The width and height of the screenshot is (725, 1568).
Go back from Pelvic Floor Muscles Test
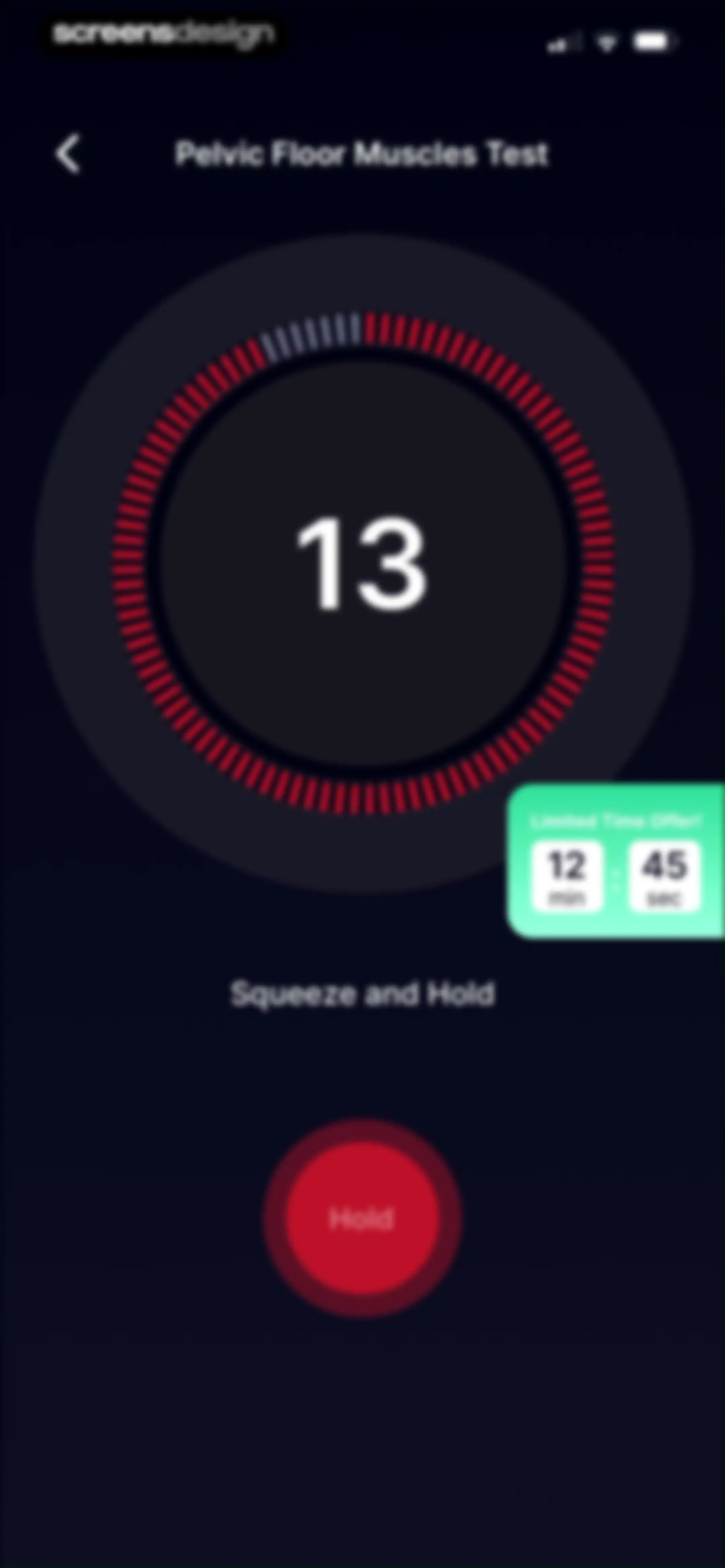coord(67,154)
